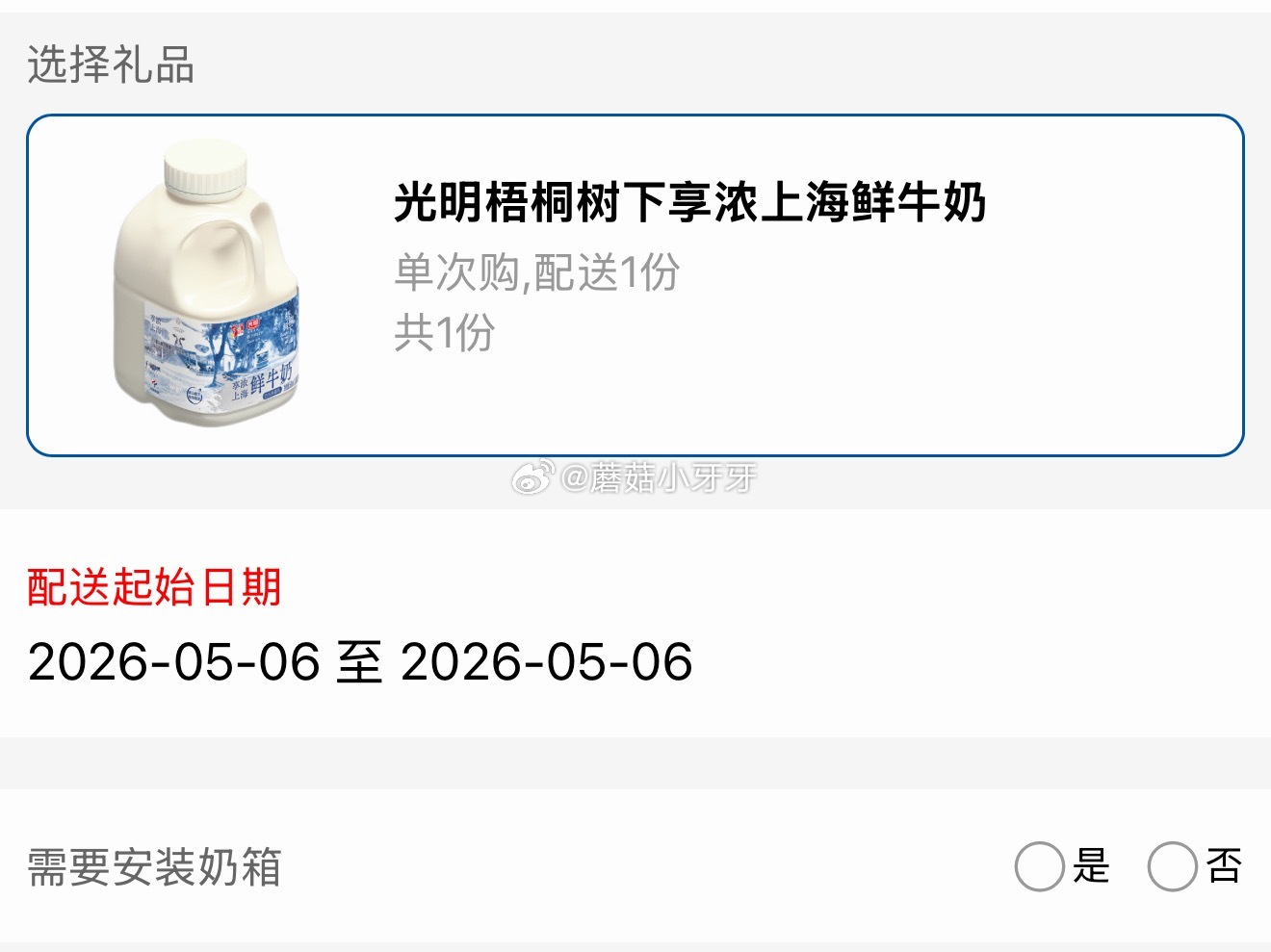Choose 否 for installing a milk box
1271x952 pixels.
1172,866
